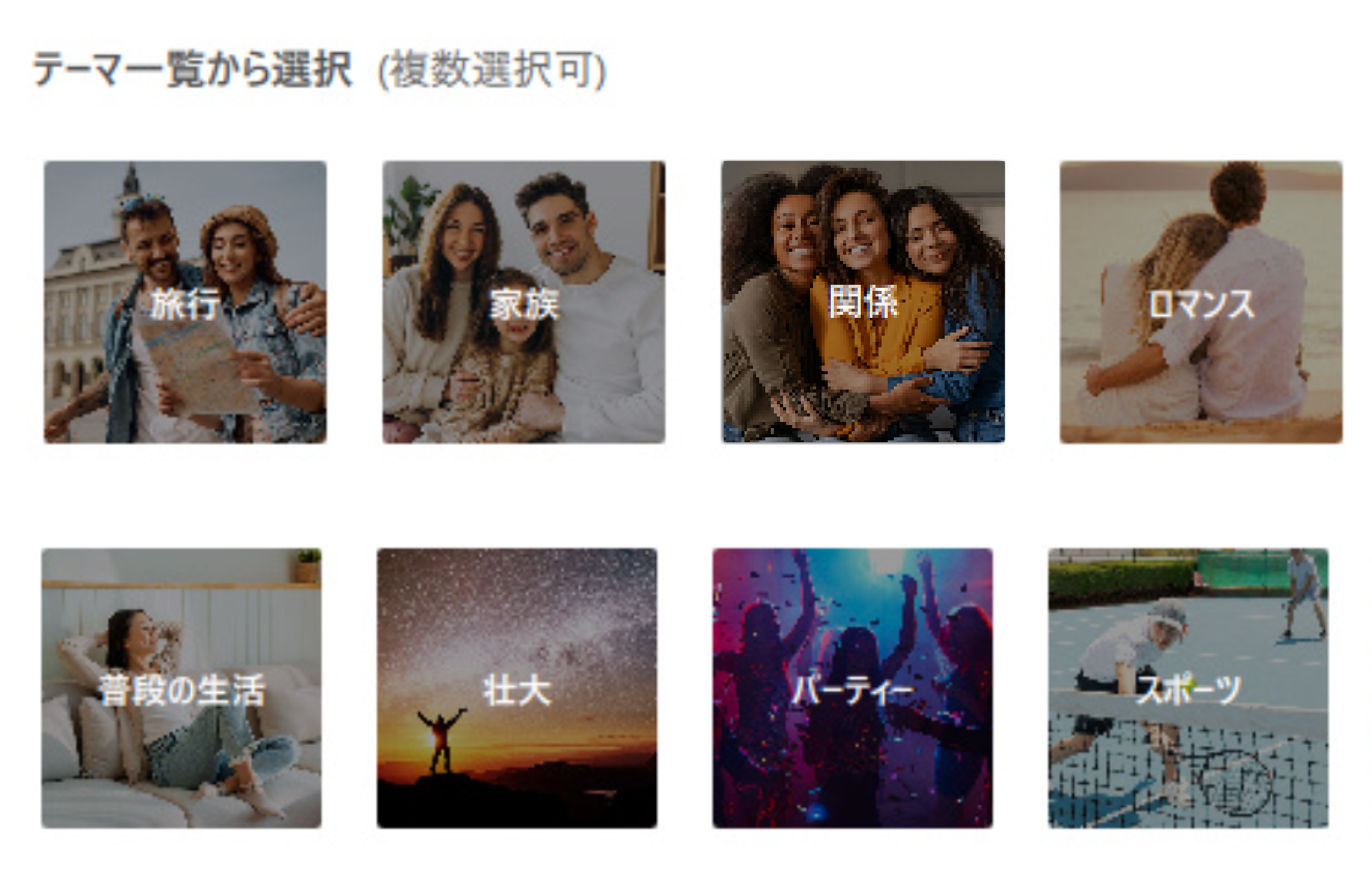Pick the ロマンス theme

click(1201, 302)
